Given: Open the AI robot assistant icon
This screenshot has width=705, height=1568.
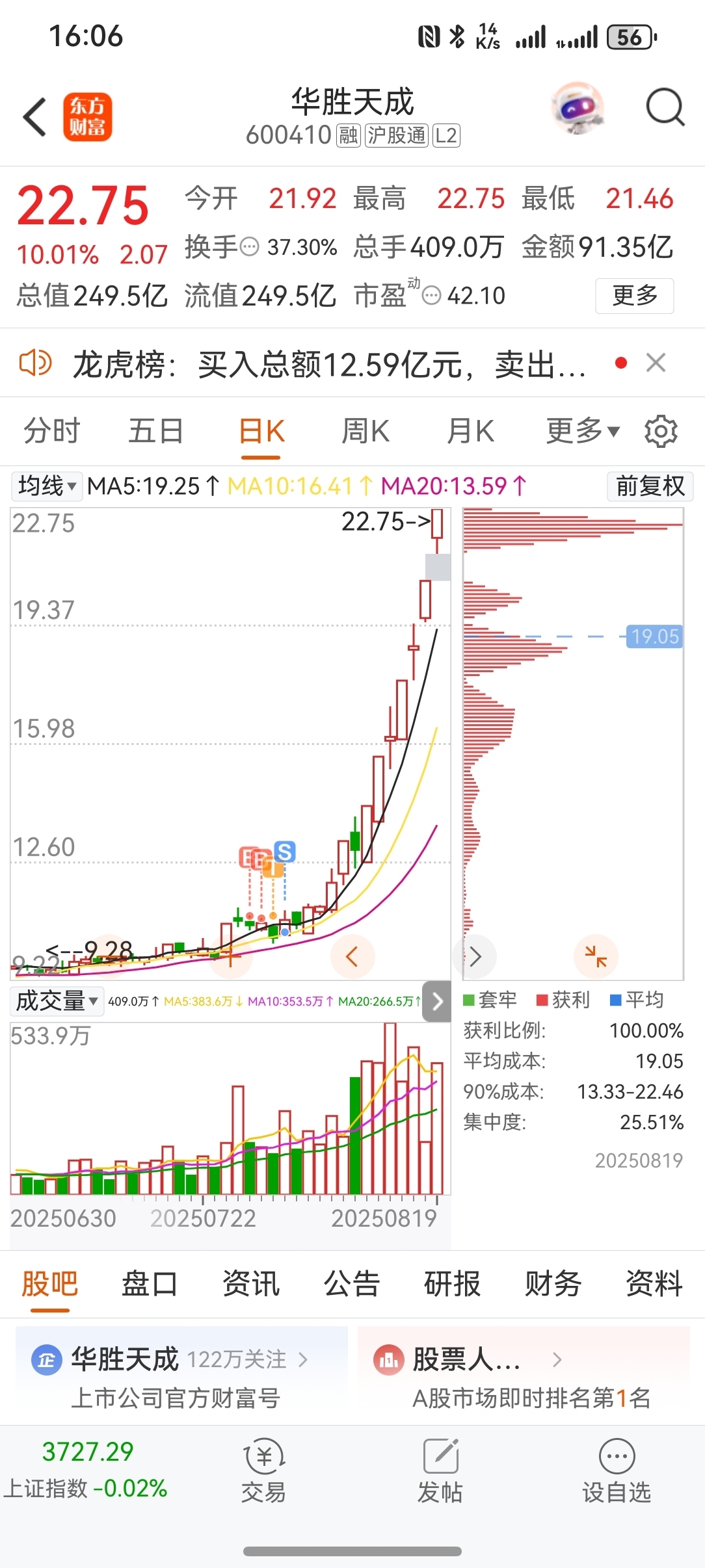Looking at the screenshot, I should pyautogui.click(x=578, y=108).
